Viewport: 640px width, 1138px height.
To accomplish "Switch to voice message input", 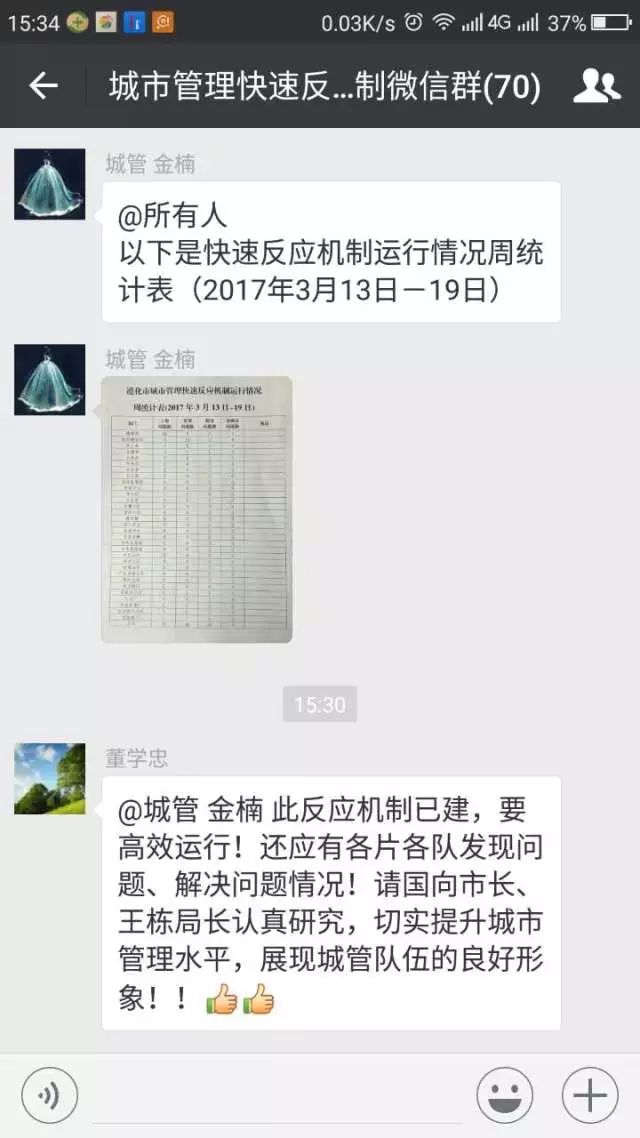I will click(50, 1097).
